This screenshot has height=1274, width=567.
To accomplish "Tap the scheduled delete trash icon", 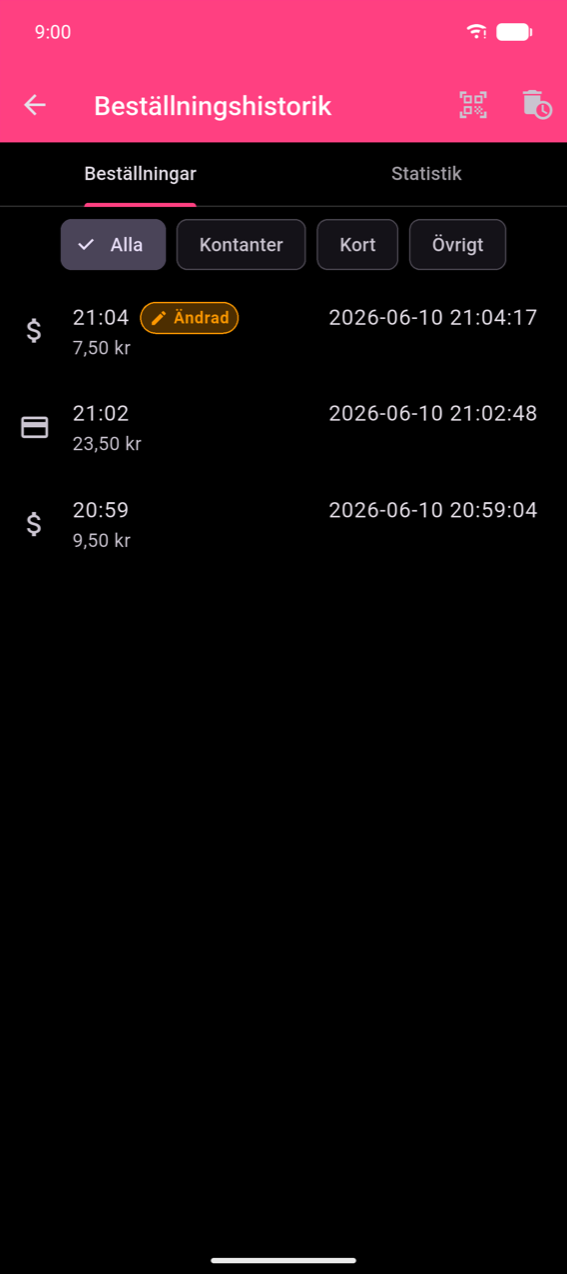I will [536, 105].
